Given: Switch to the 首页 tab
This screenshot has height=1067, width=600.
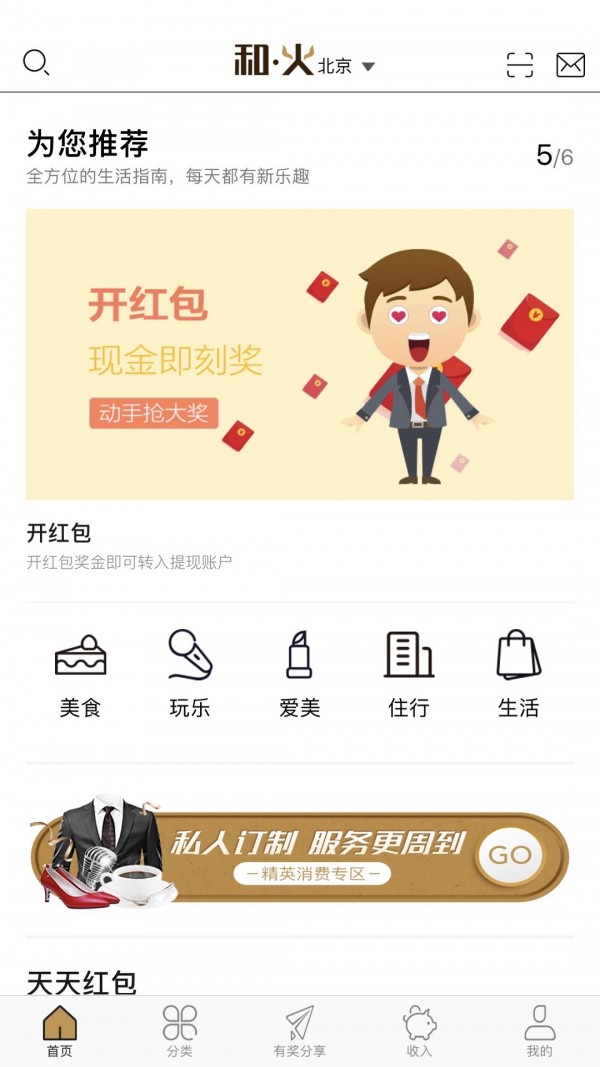Looking at the screenshot, I should click(60, 1032).
